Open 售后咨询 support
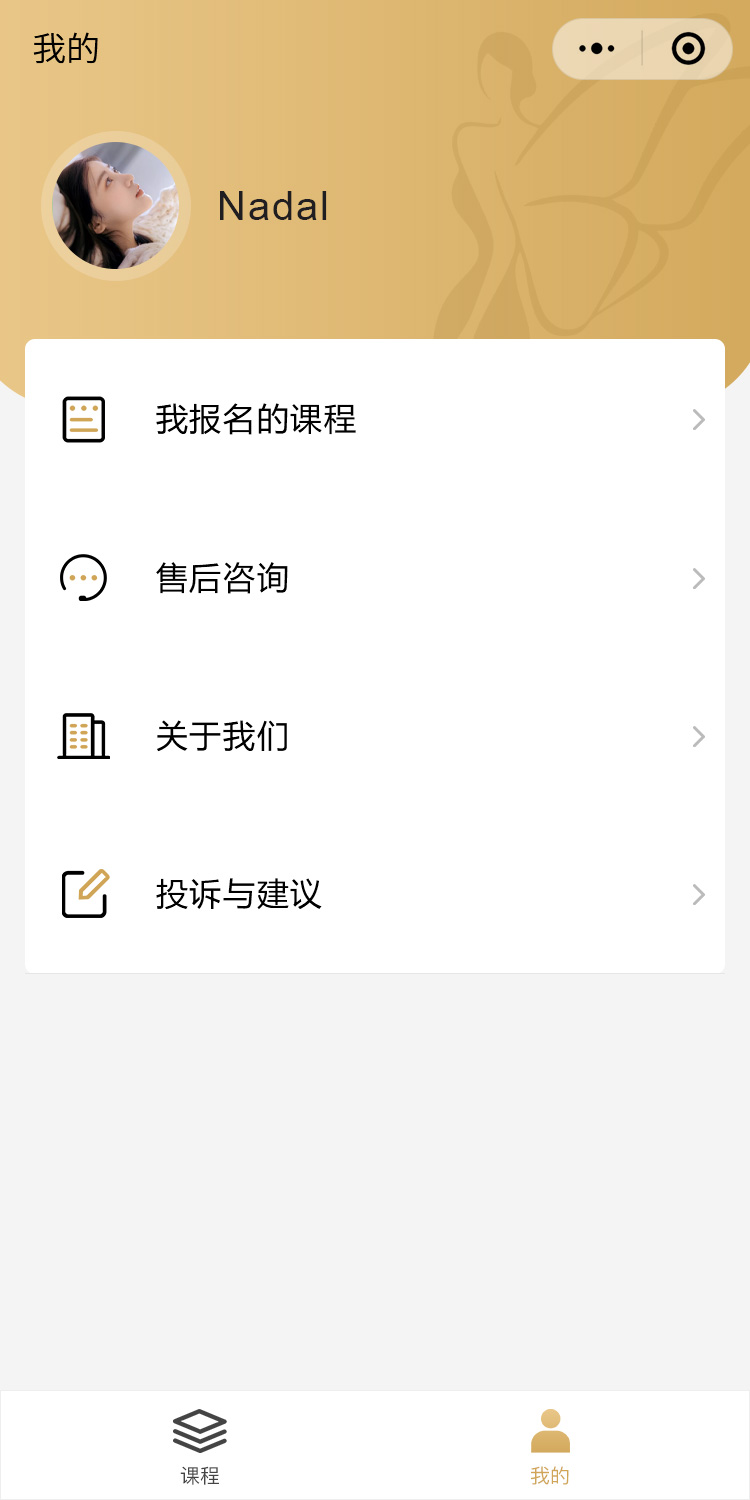750x1500 pixels. tap(375, 578)
